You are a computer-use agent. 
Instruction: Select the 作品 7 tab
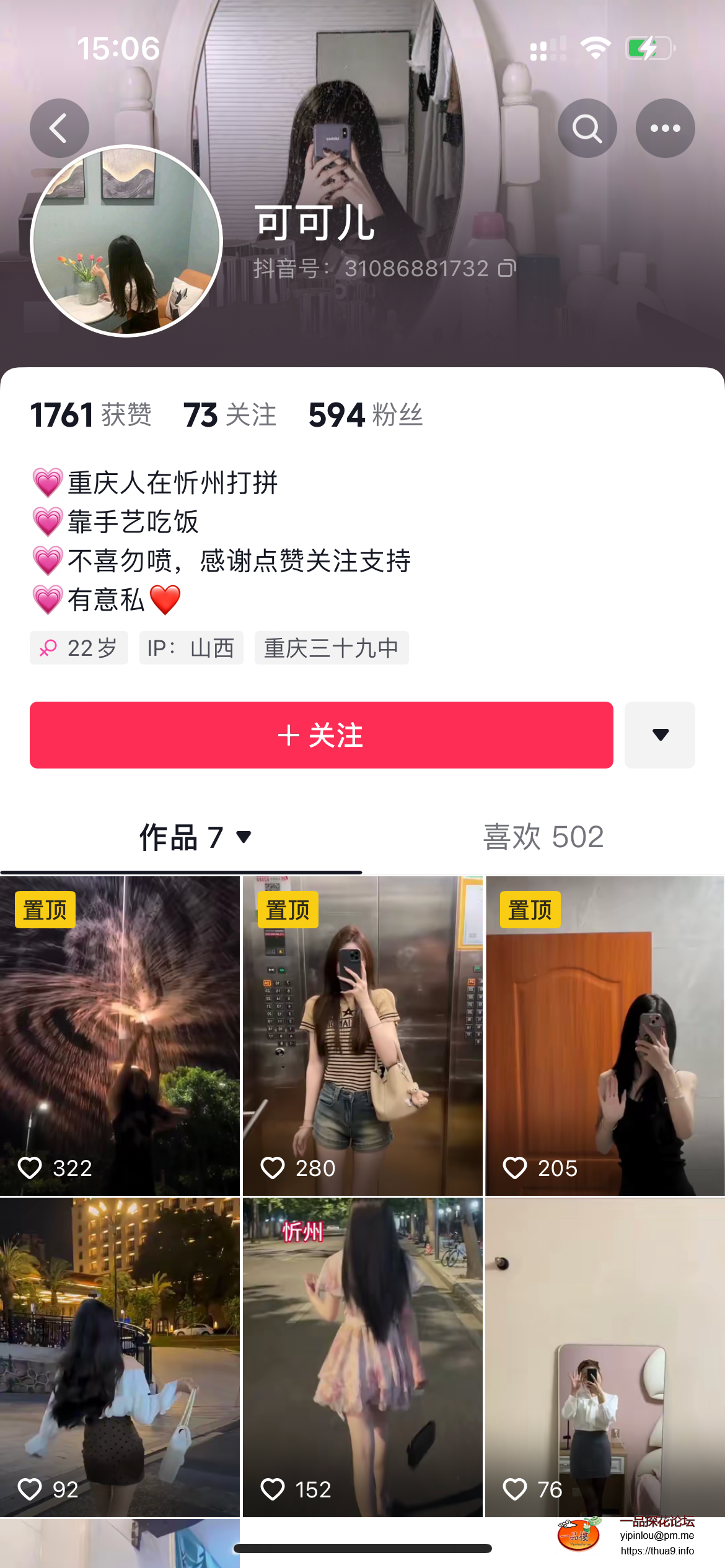pos(195,837)
